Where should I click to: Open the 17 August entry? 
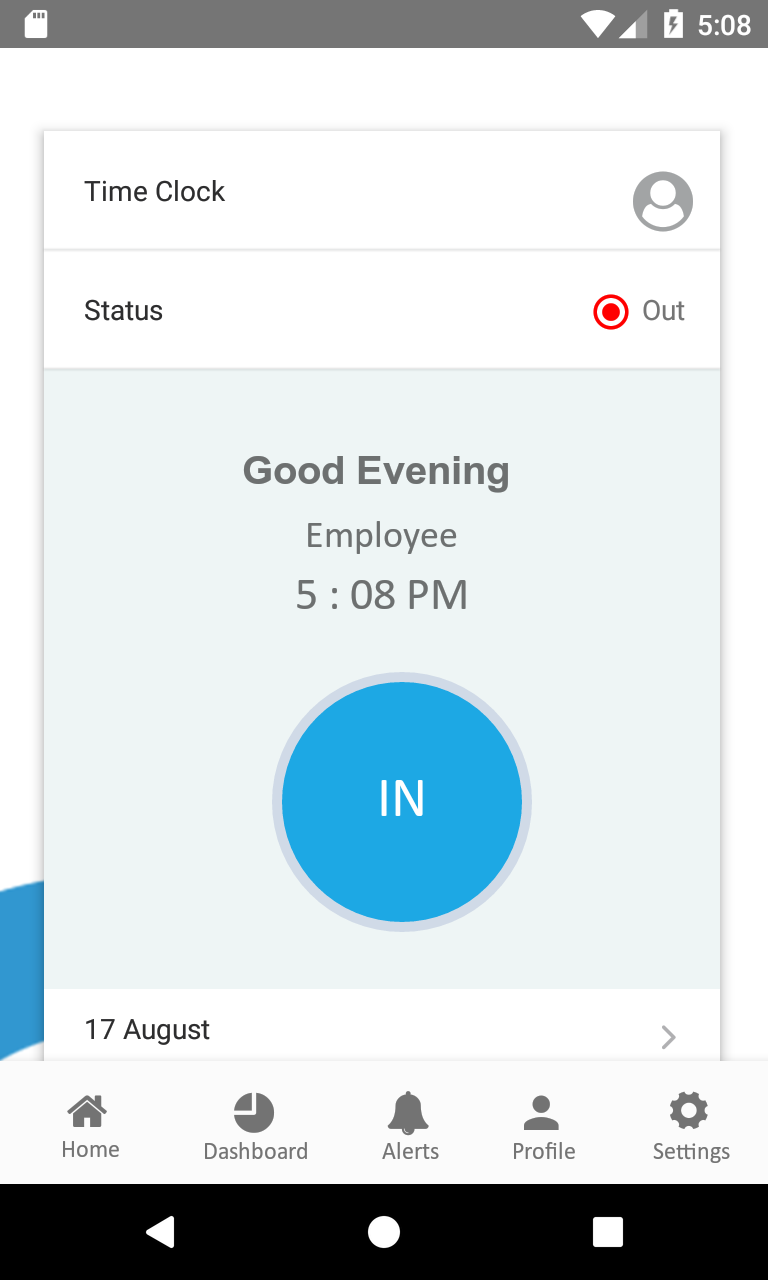pos(381,1031)
